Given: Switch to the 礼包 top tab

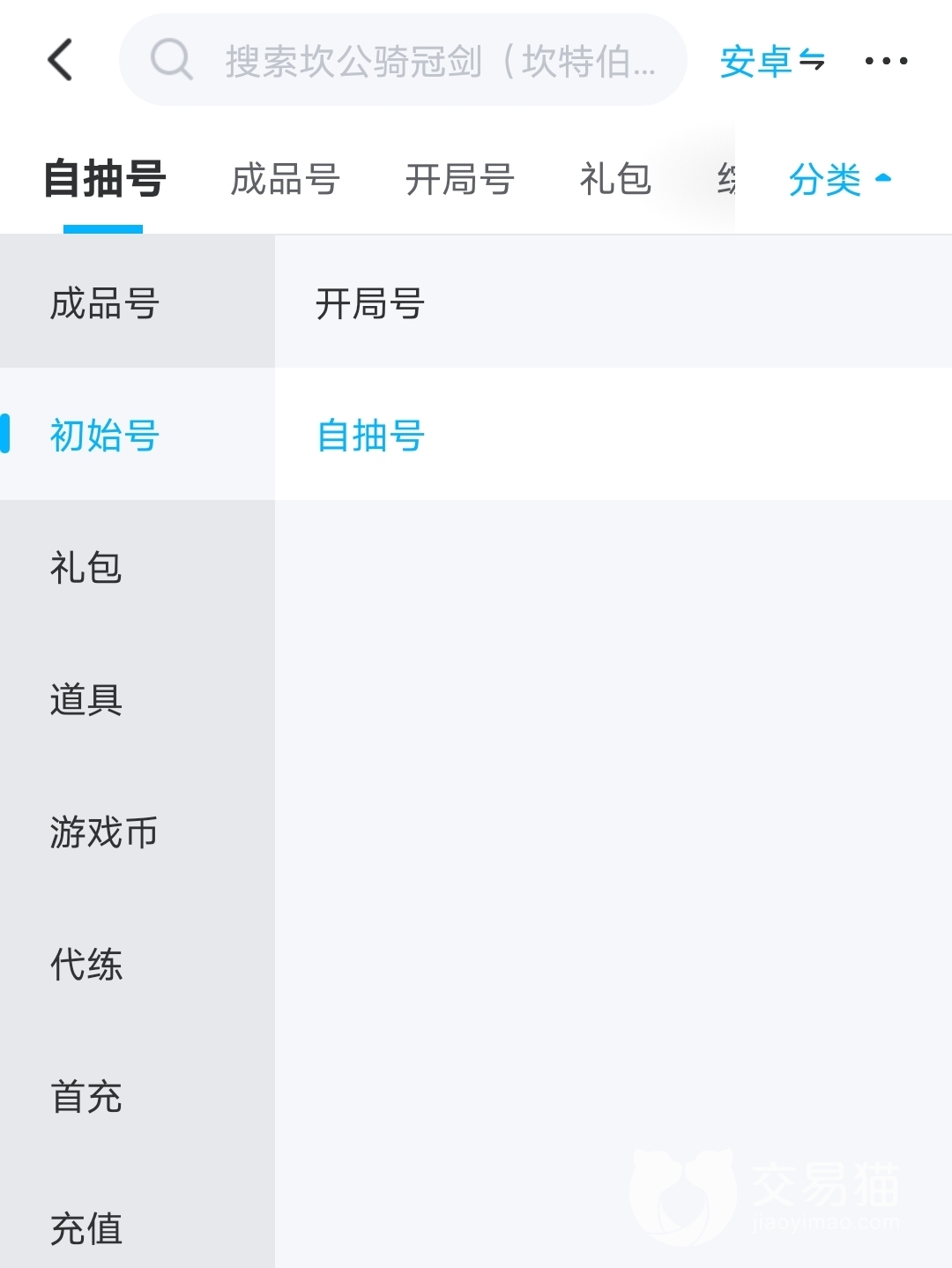Looking at the screenshot, I should pos(615,179).
